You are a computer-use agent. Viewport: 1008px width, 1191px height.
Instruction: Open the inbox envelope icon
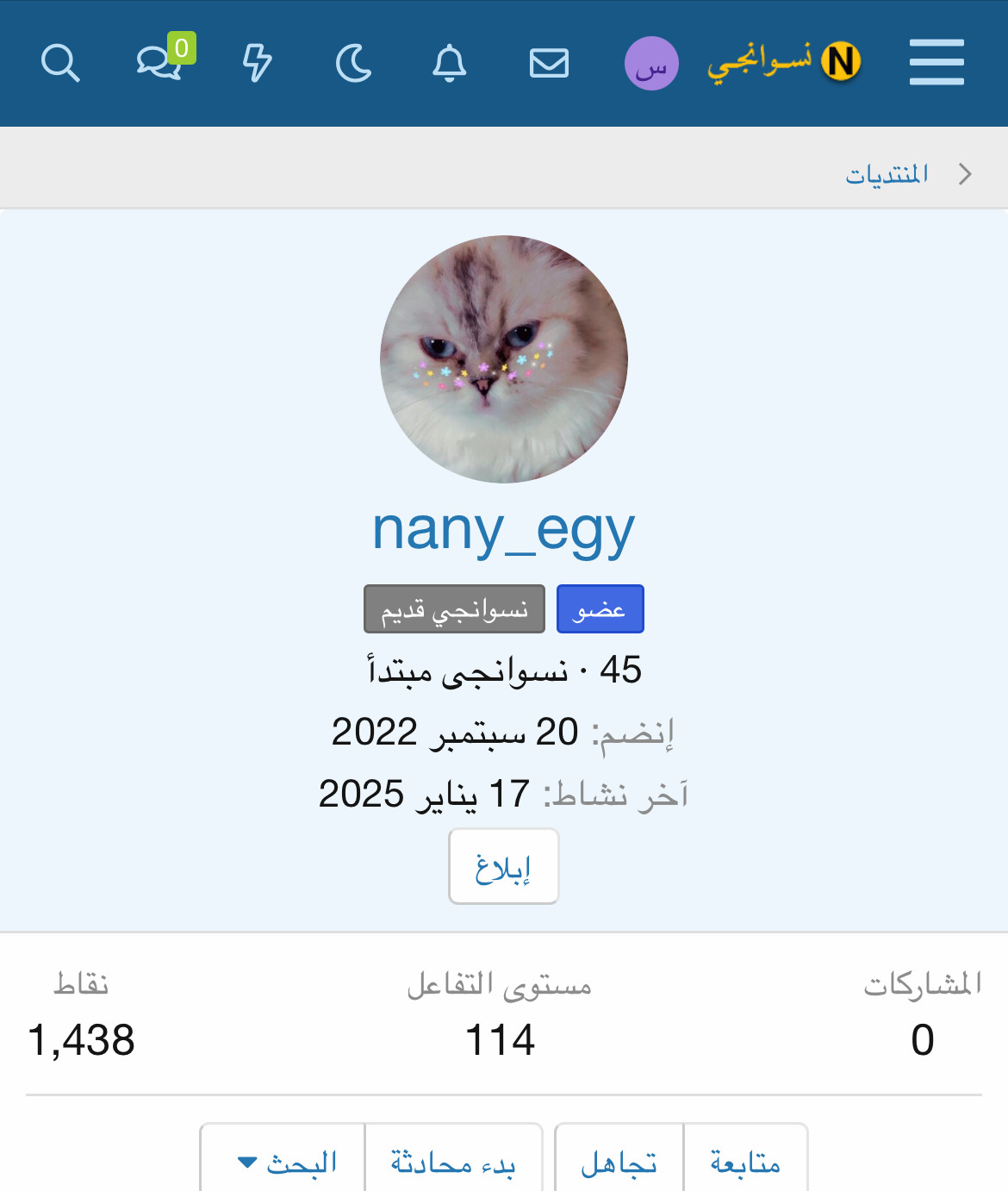click(549, 63)
